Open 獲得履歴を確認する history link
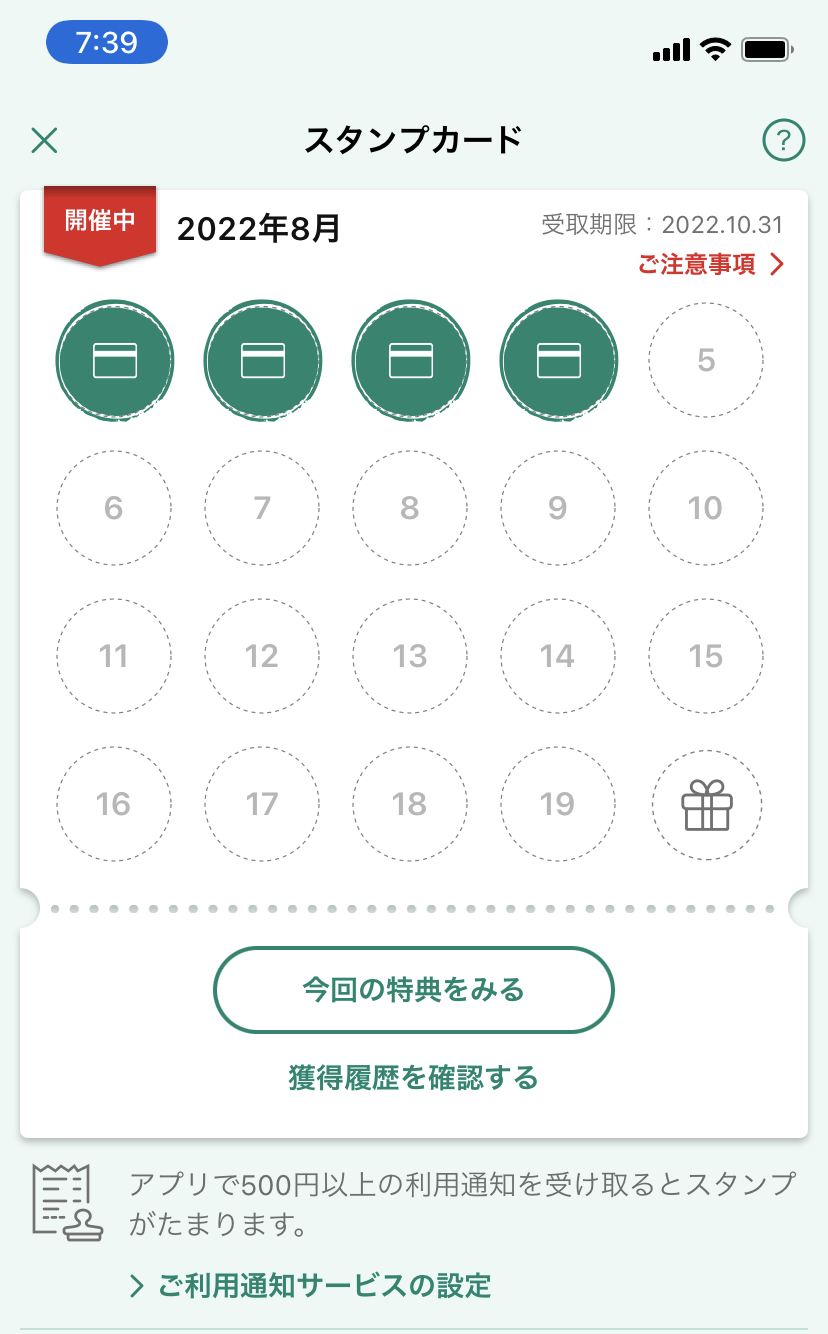 point(413,1078)
